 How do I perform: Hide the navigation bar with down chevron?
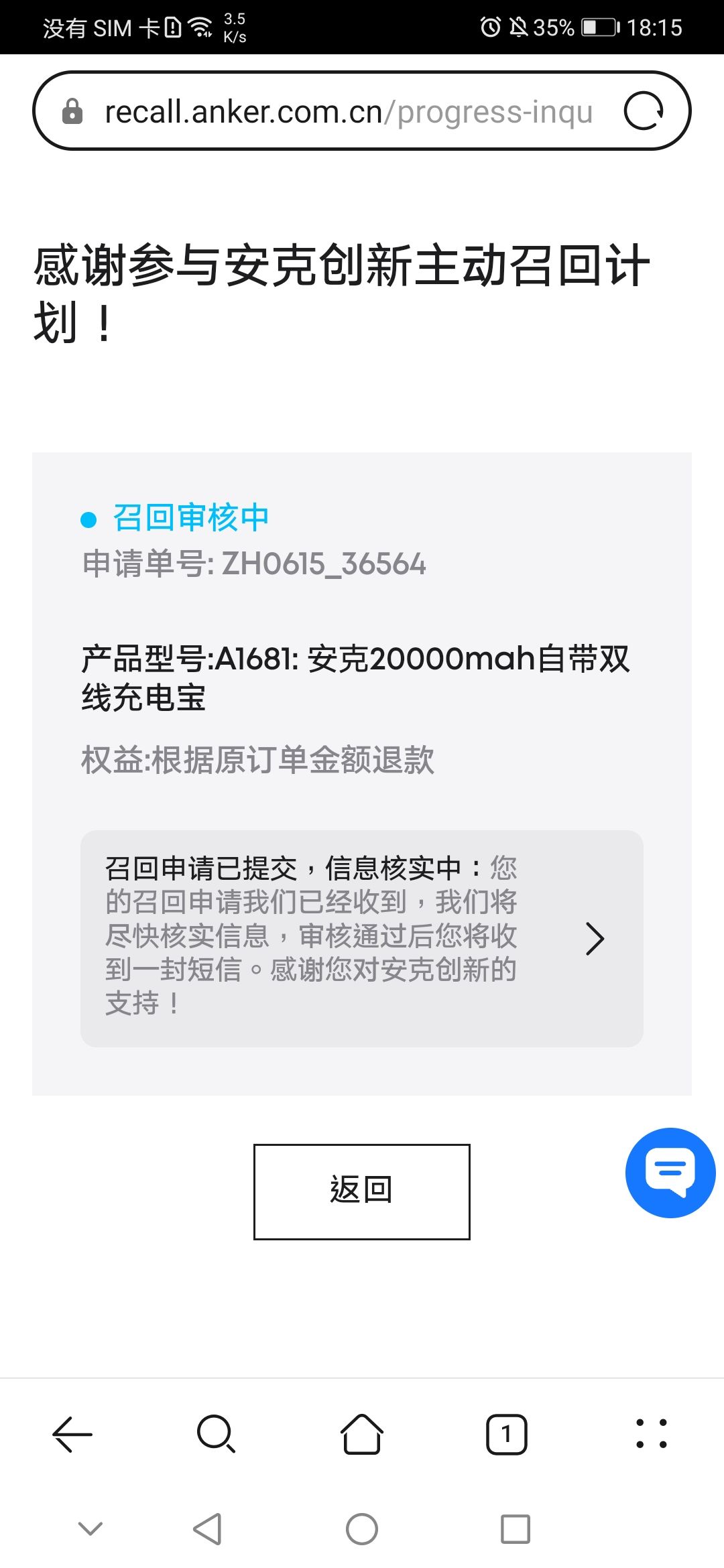point(90,1528)
